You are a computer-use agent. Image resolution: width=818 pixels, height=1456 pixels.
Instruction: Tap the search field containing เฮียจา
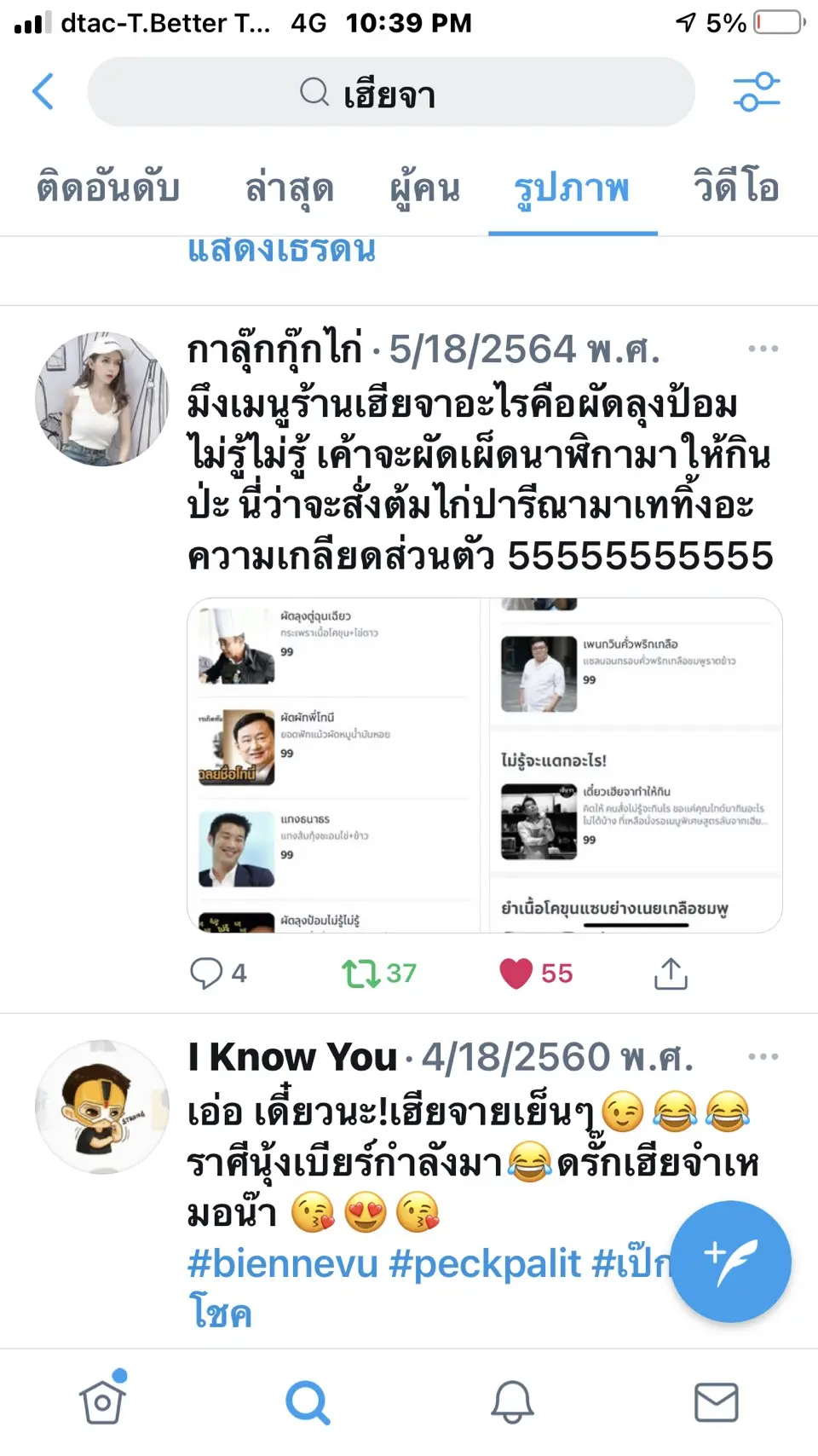pos(391,92)
